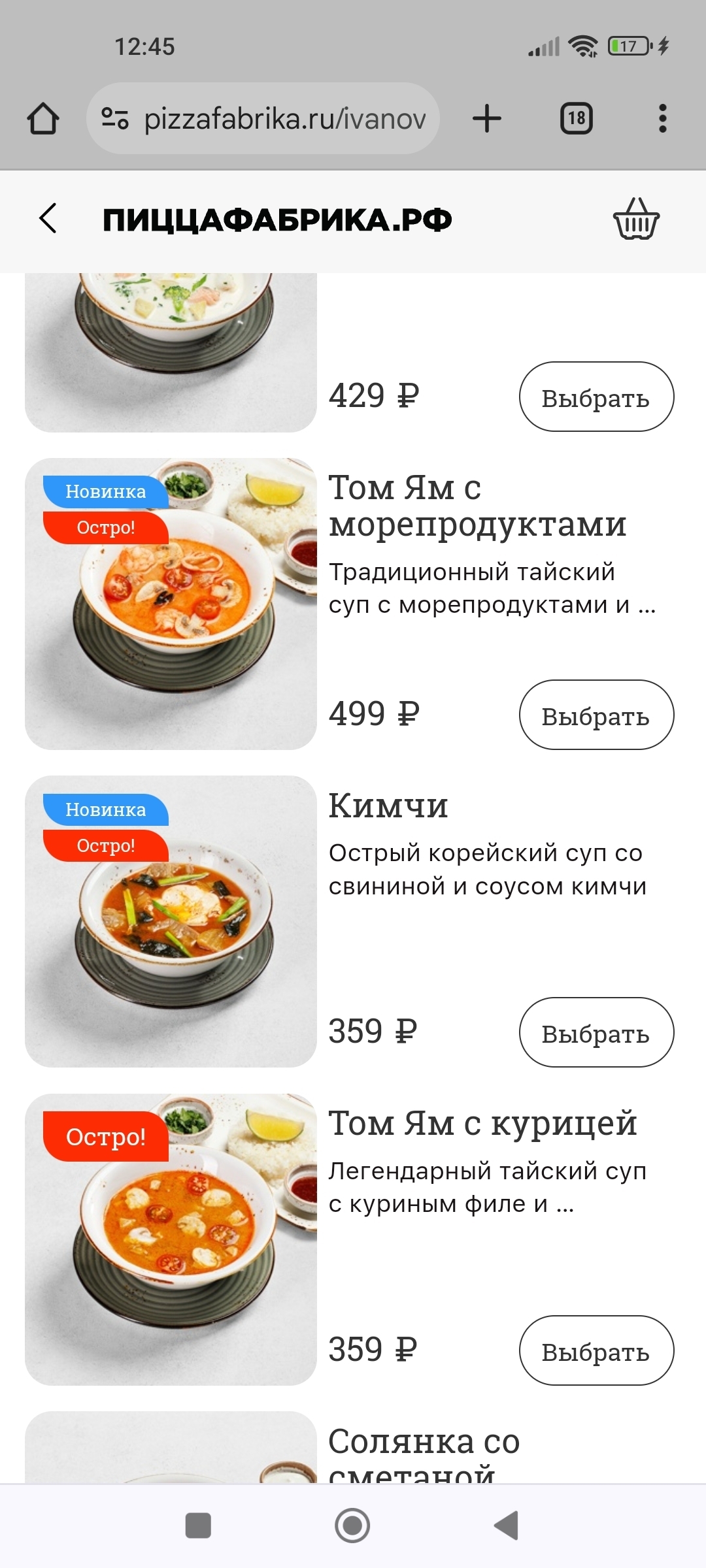Open the Том Ям с курицей image
This screenshot has height=1568, width=706.
click(x=171, y=1239)
